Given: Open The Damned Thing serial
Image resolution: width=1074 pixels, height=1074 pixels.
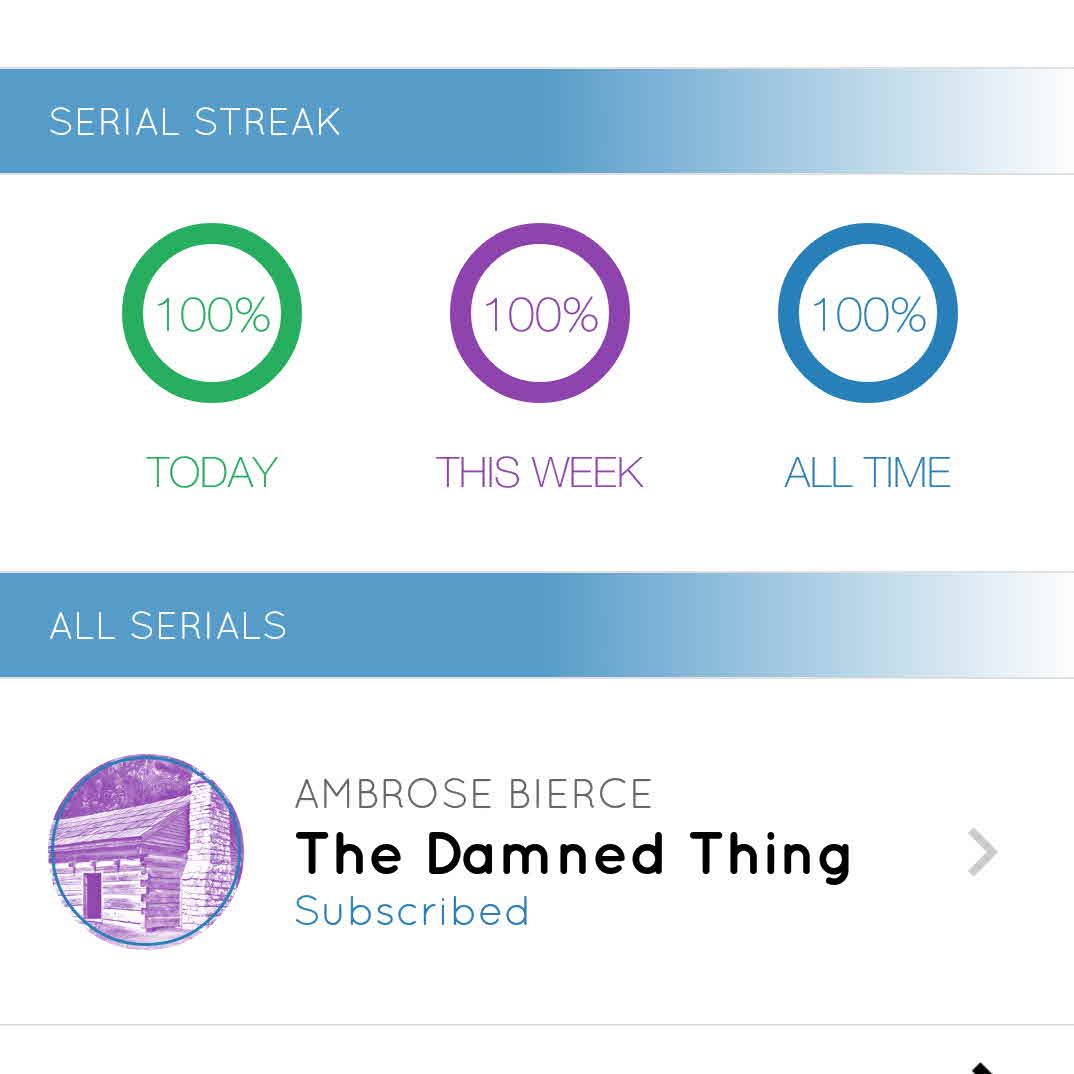Looking at the screenshot, I should pyautogui.click(x=572, y=853).
